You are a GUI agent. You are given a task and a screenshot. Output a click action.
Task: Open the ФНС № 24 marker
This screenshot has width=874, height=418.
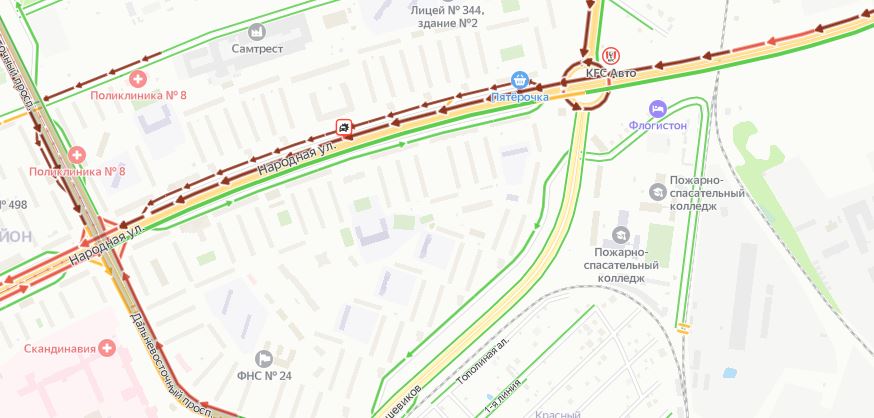(x=264, y=358)
